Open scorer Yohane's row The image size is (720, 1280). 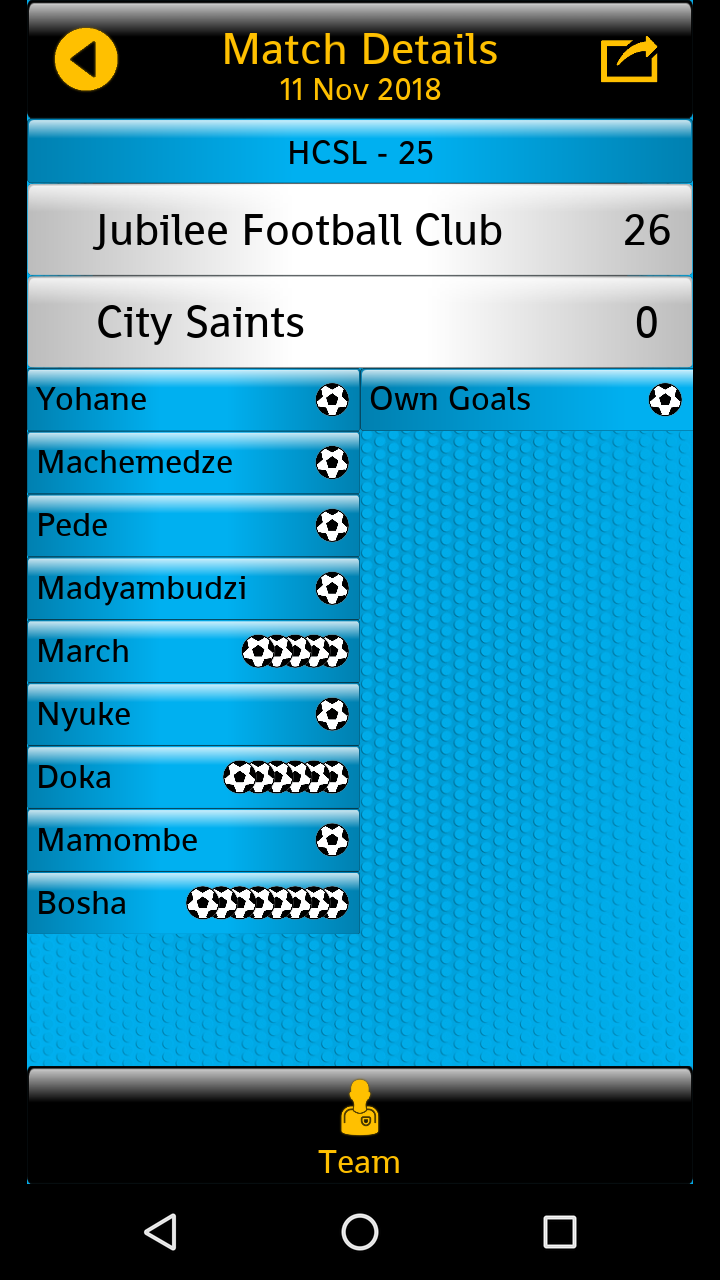[193, 400]
